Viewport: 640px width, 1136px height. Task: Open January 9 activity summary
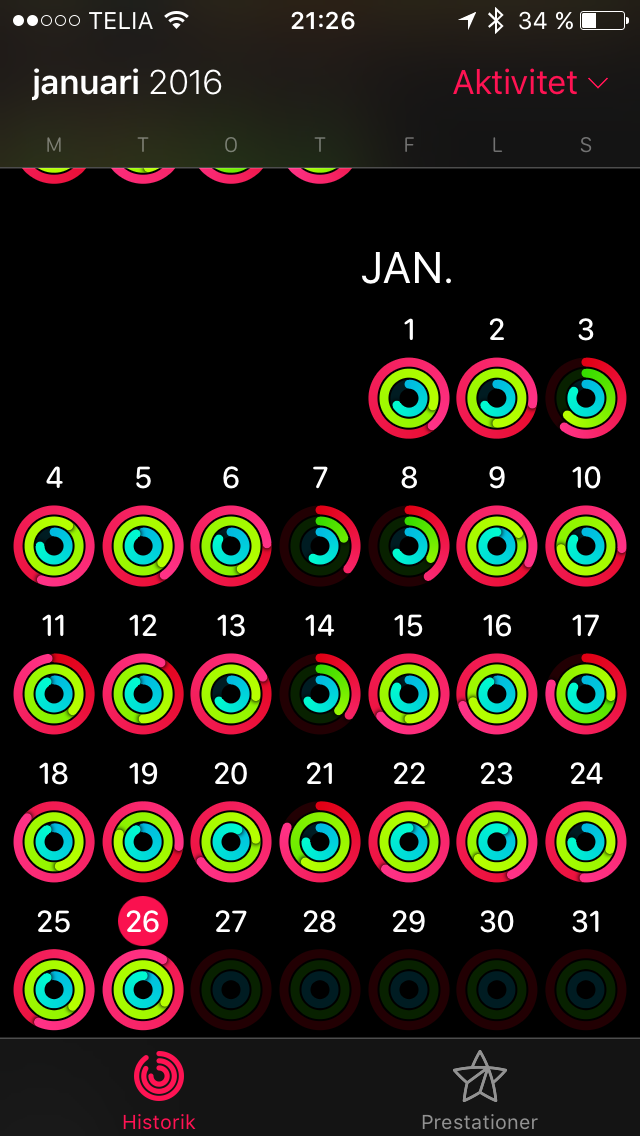pos(497,546)
